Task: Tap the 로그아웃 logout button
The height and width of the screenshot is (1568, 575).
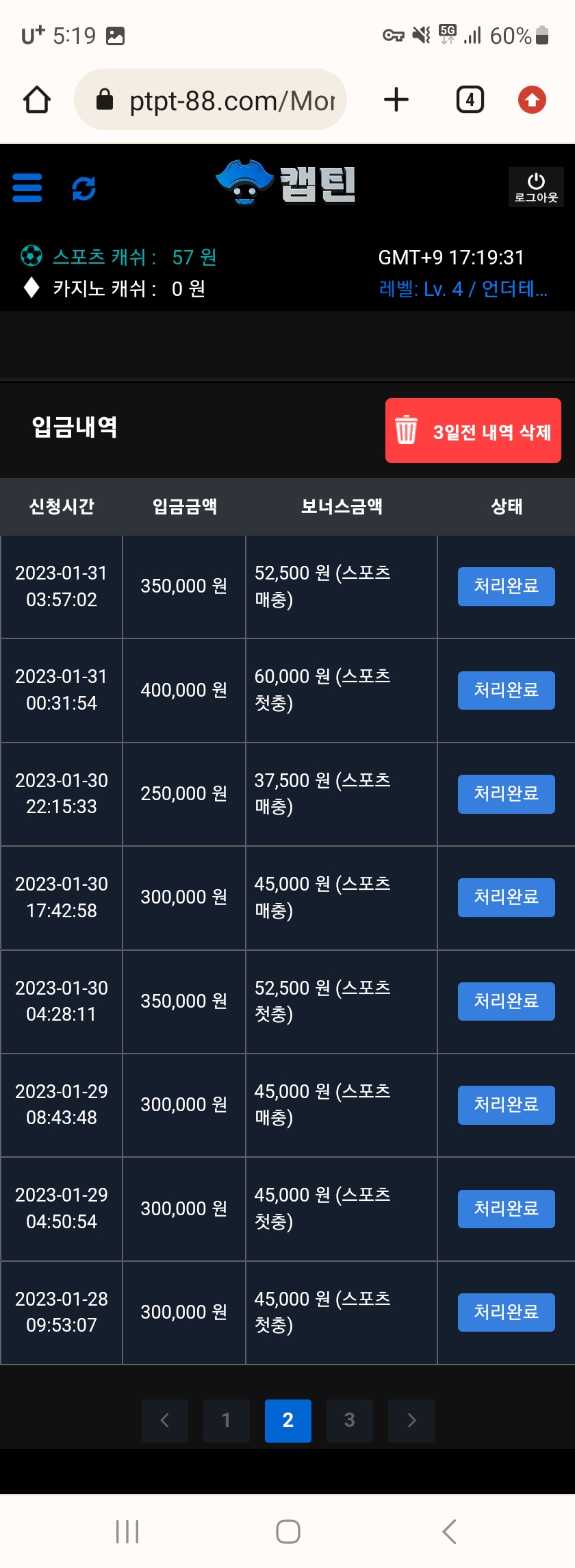Action: point(536,187)
